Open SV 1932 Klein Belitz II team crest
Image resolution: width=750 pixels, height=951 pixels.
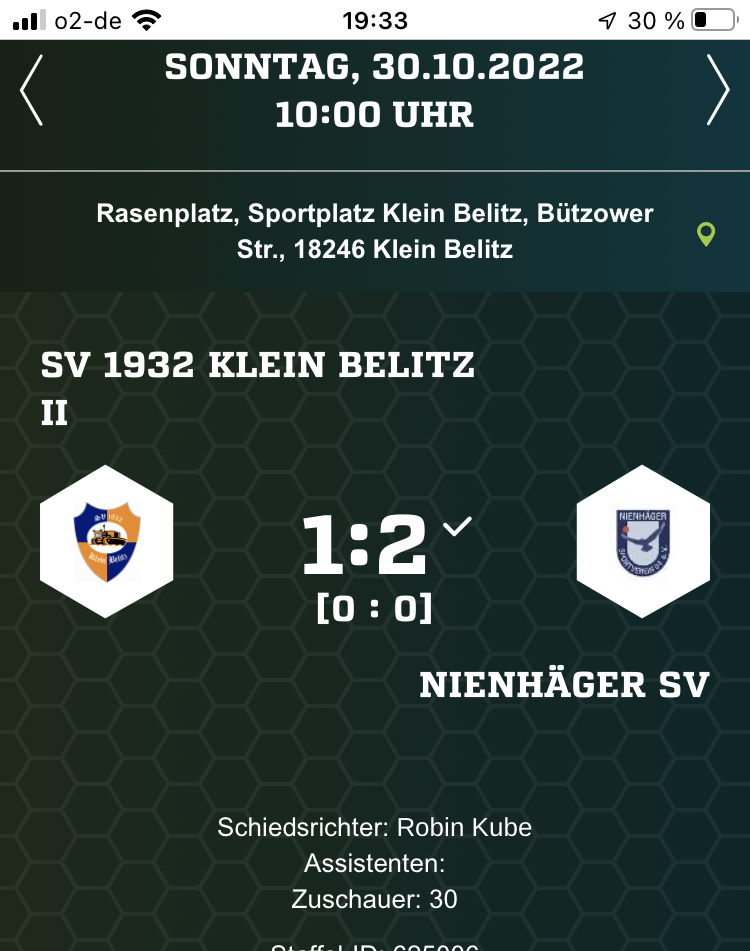coord(107,541)
